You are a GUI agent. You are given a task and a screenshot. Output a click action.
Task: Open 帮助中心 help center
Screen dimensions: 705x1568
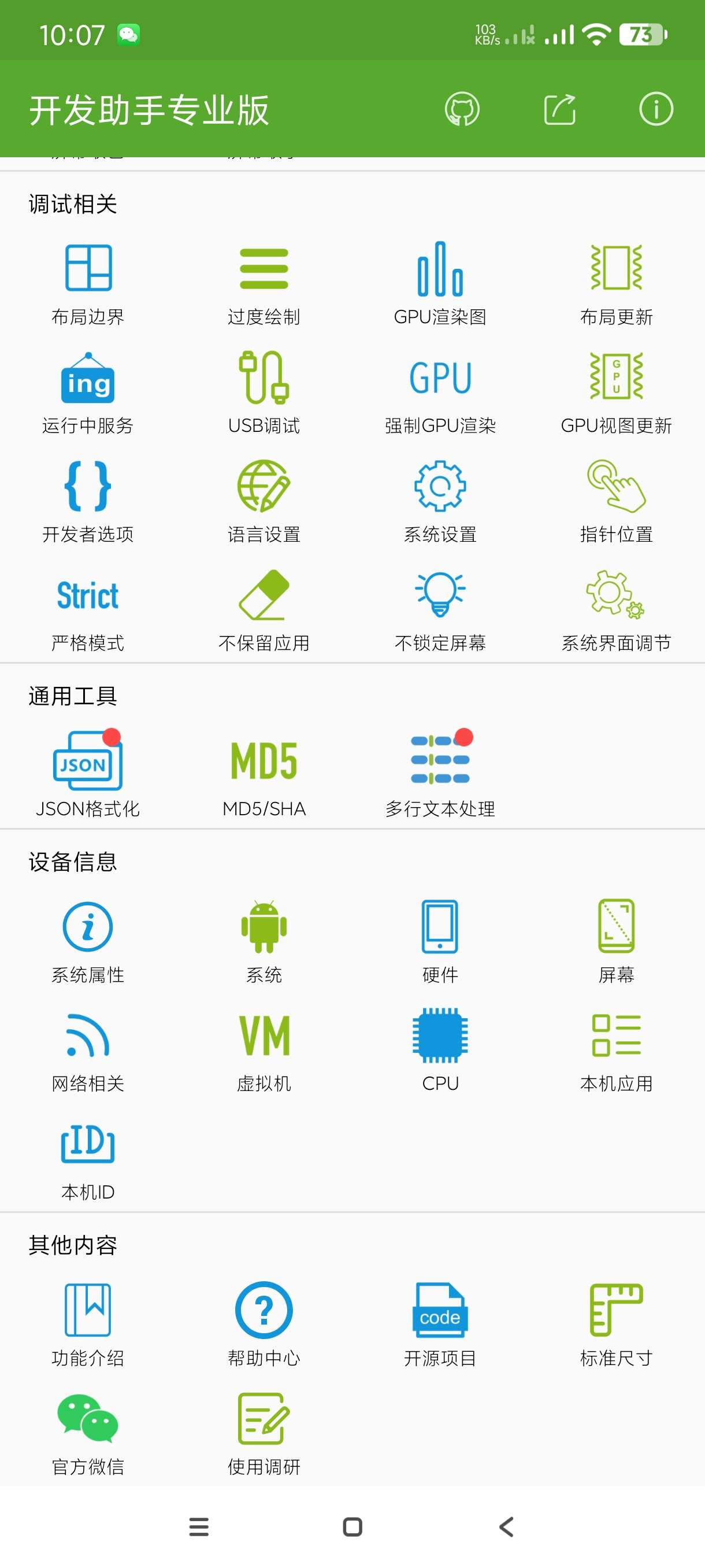pos(264,1324)
